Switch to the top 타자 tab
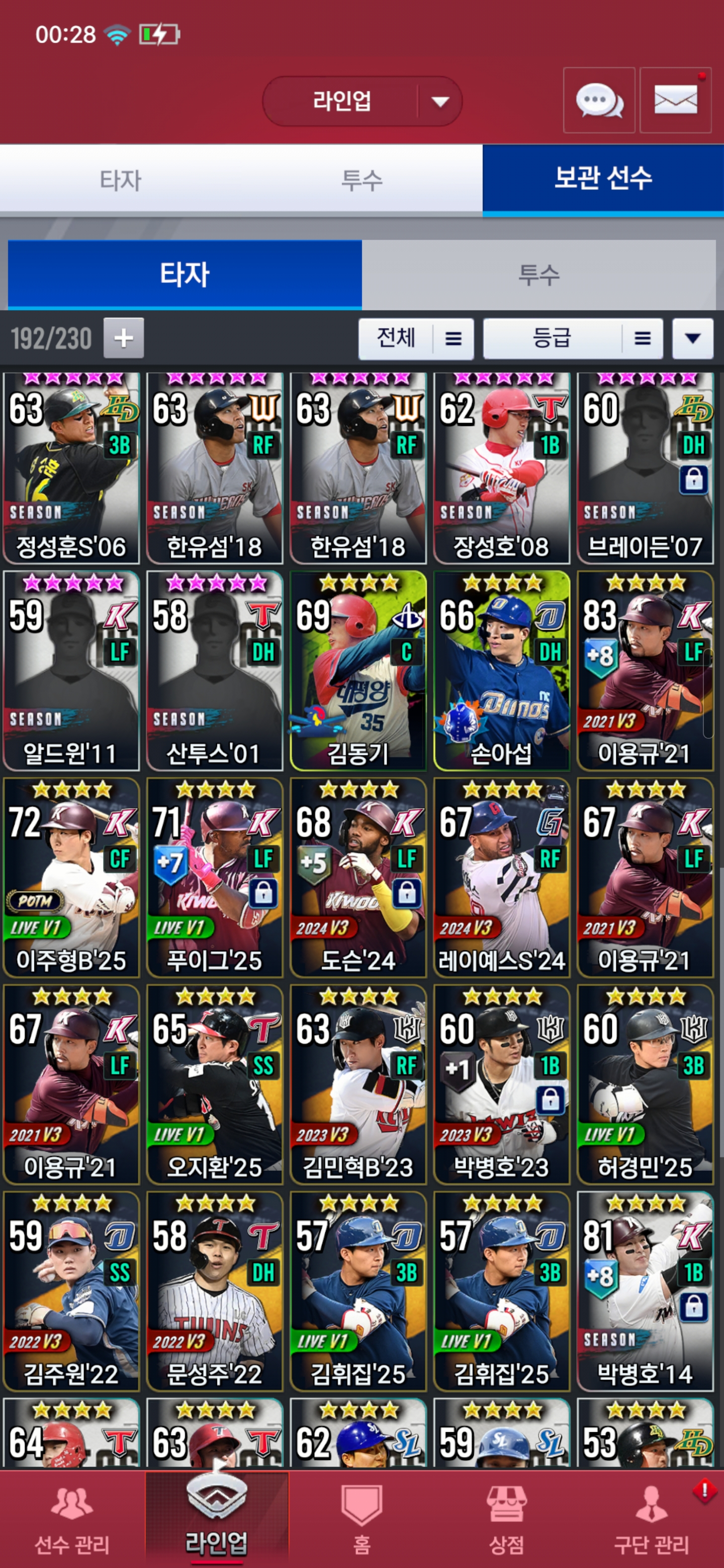Image resolution: width=724 pixels, height=1568 pixels. [x=121, y=180]
